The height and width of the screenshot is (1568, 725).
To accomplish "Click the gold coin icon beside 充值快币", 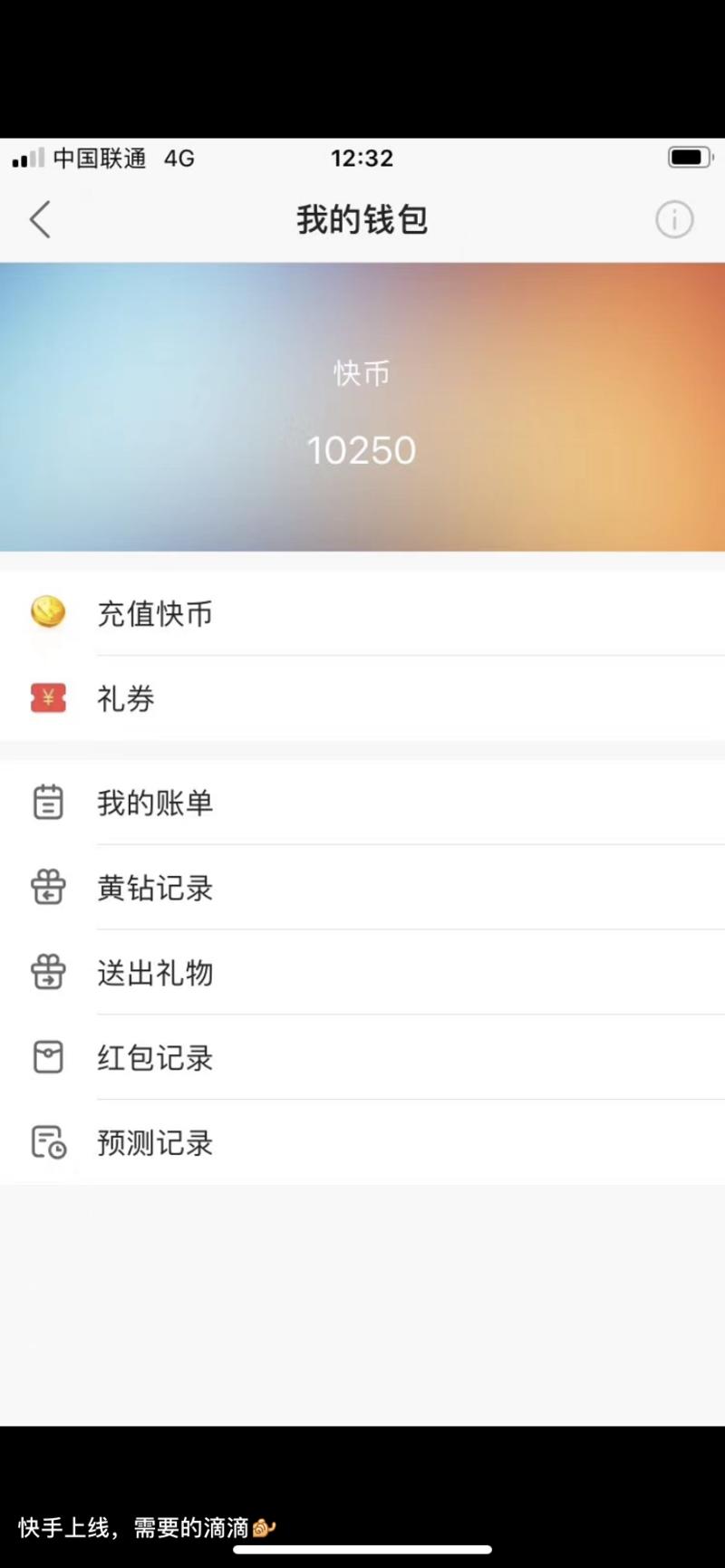I will tap(48, 613).
